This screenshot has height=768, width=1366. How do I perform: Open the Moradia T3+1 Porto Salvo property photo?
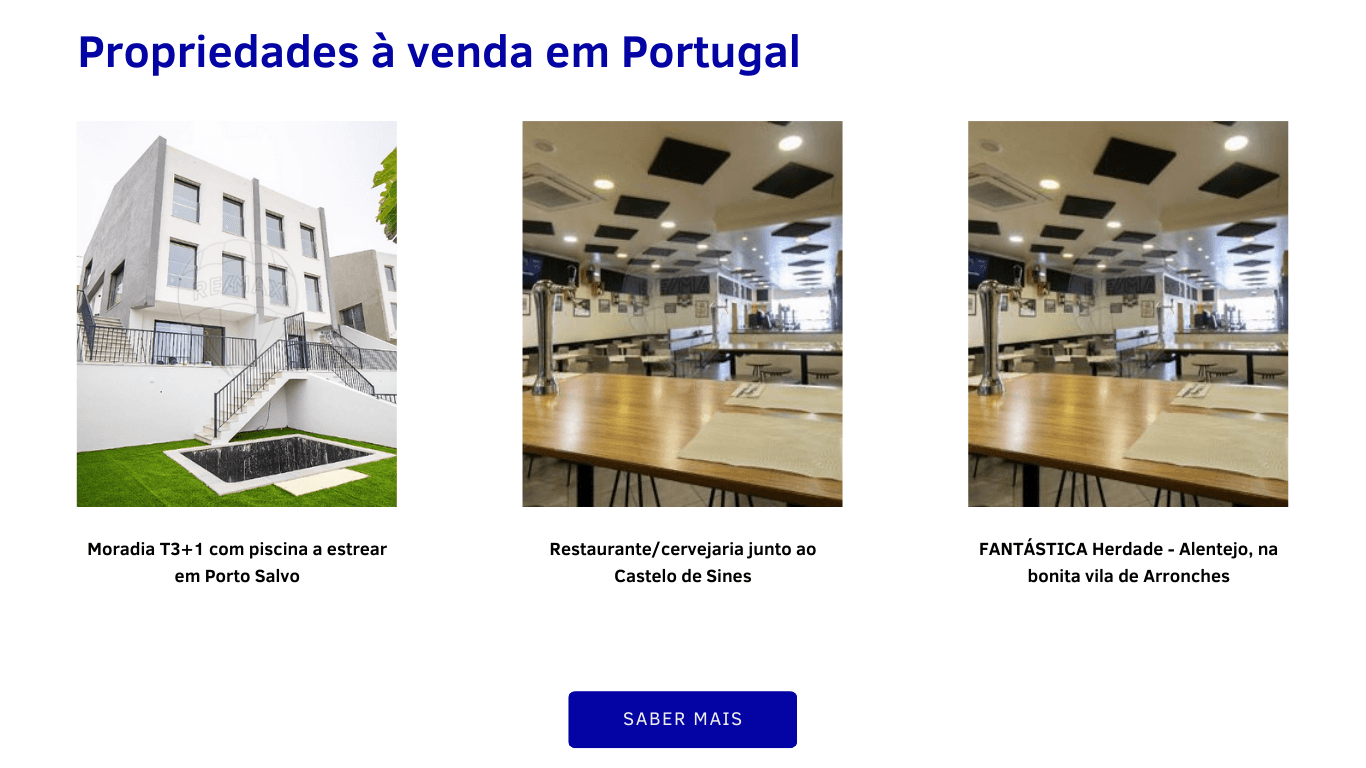click(x=237, y=313)
